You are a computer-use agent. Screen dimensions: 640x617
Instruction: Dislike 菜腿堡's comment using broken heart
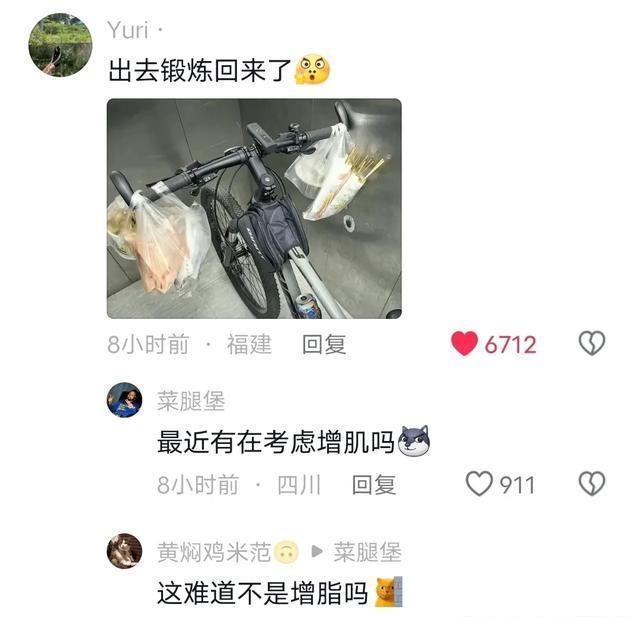(x=592, y=485)
